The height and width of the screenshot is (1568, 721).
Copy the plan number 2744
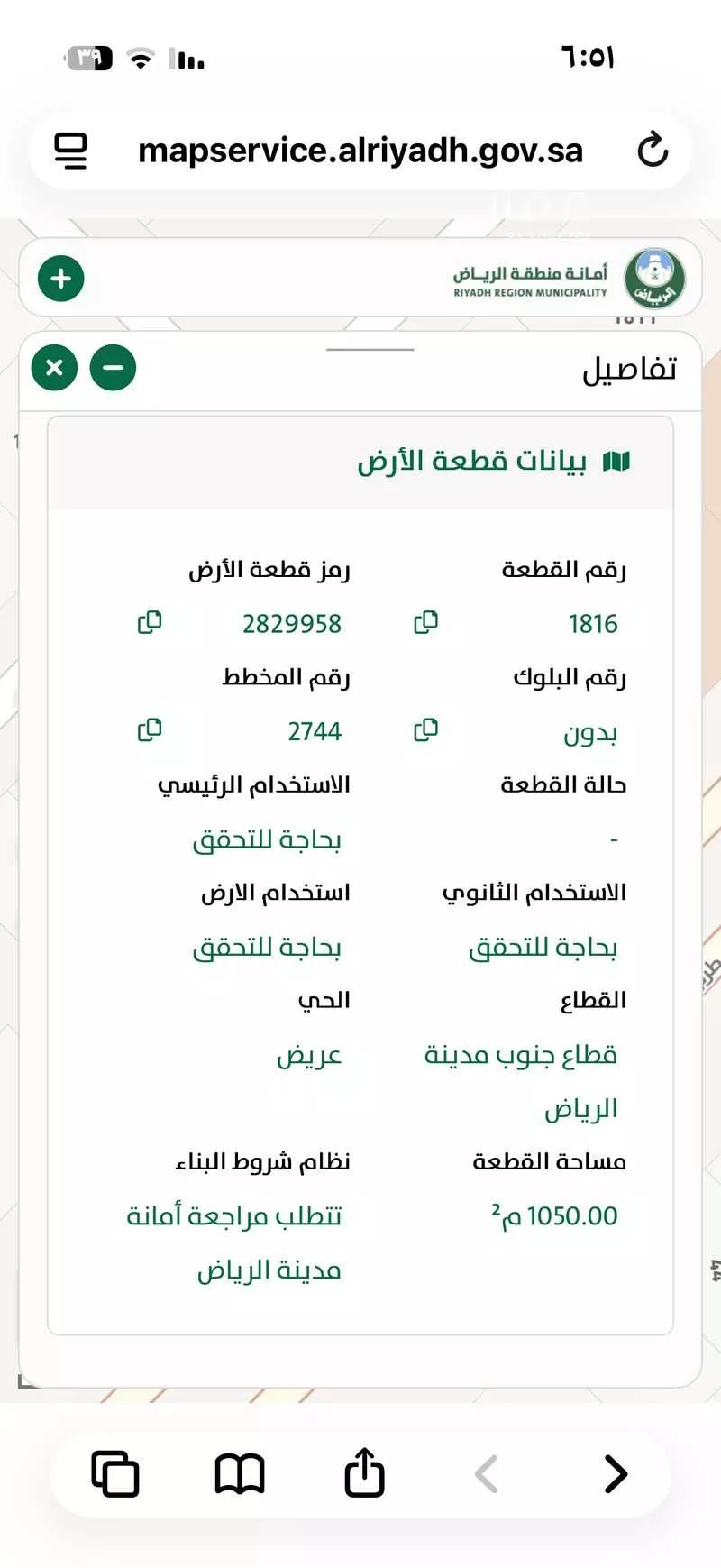[x=151, y=729]
